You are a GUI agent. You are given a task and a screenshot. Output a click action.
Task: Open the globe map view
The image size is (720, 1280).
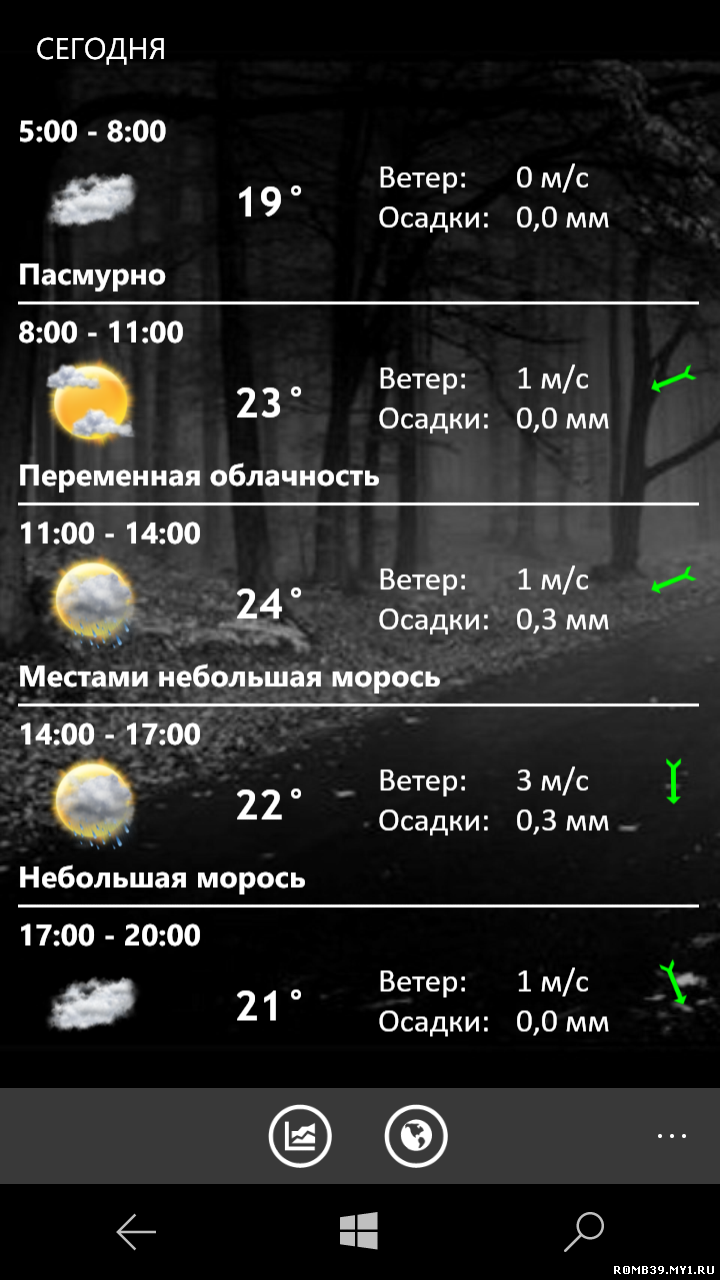click(416, 1135)
